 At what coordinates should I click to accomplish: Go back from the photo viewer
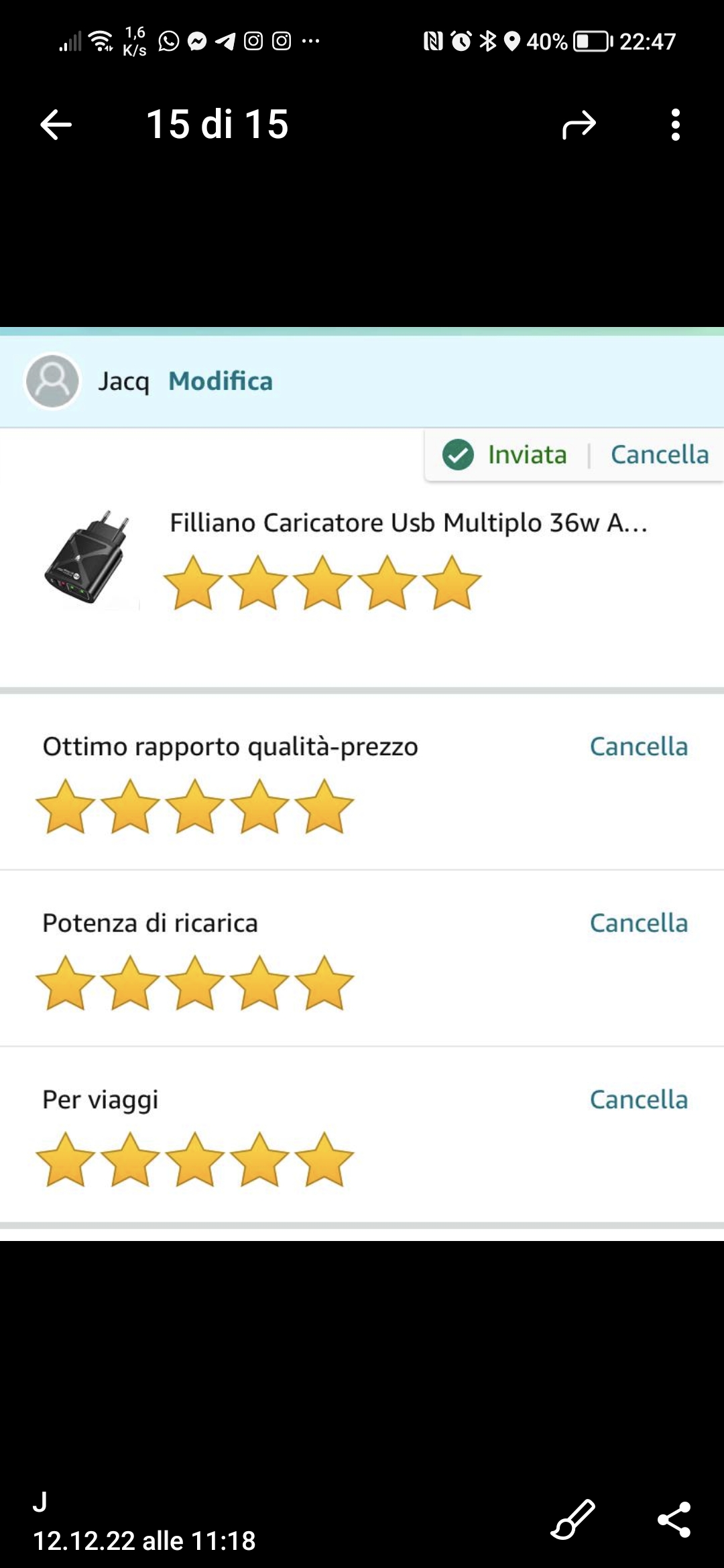coord(56,125)
